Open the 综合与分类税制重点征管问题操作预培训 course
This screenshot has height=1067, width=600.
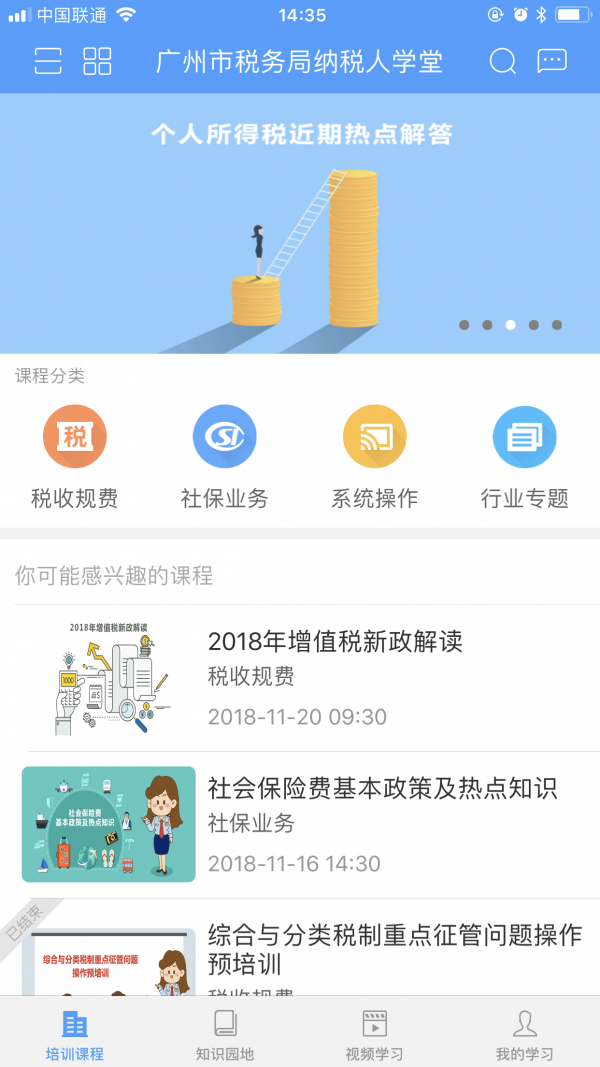[394, 950]
